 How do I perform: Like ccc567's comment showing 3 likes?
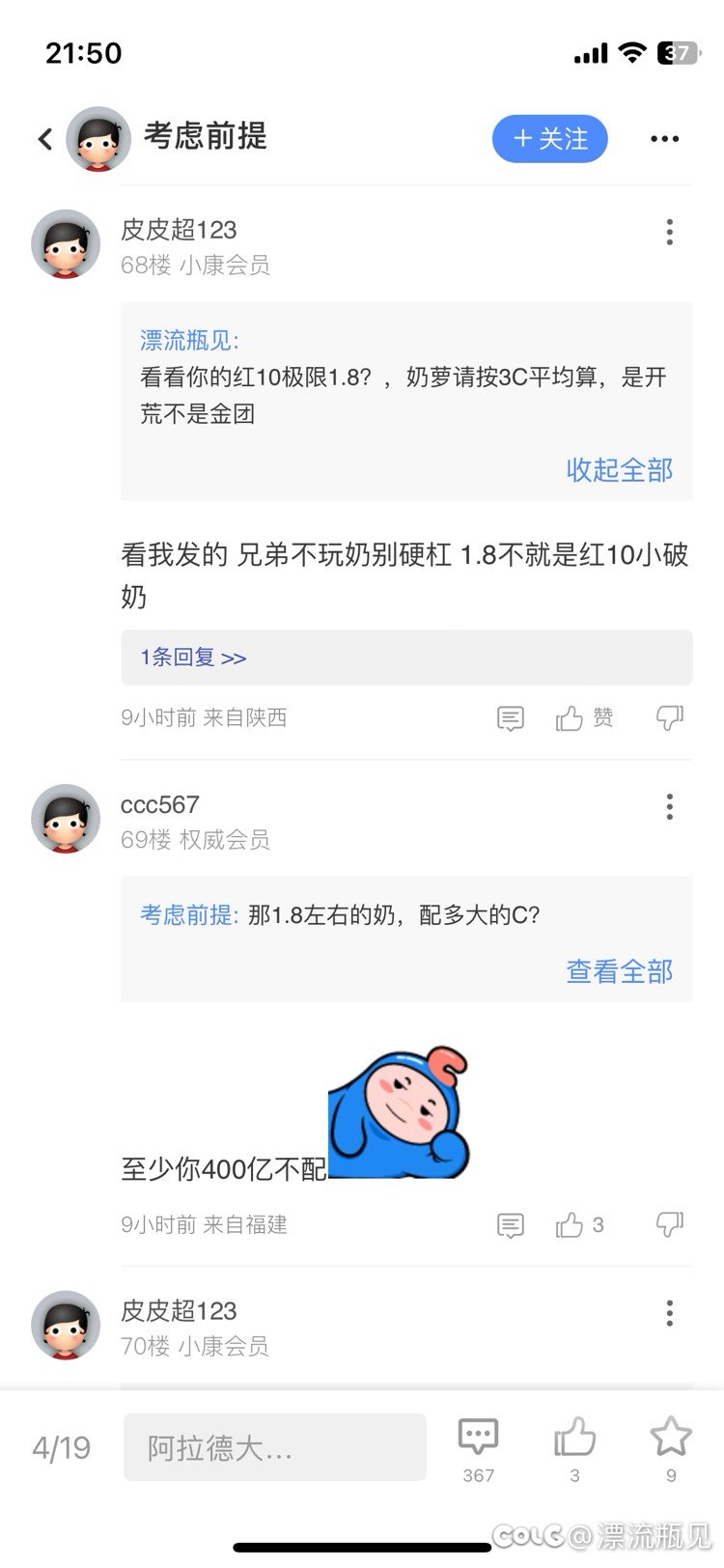click(x=579, y=1225)
